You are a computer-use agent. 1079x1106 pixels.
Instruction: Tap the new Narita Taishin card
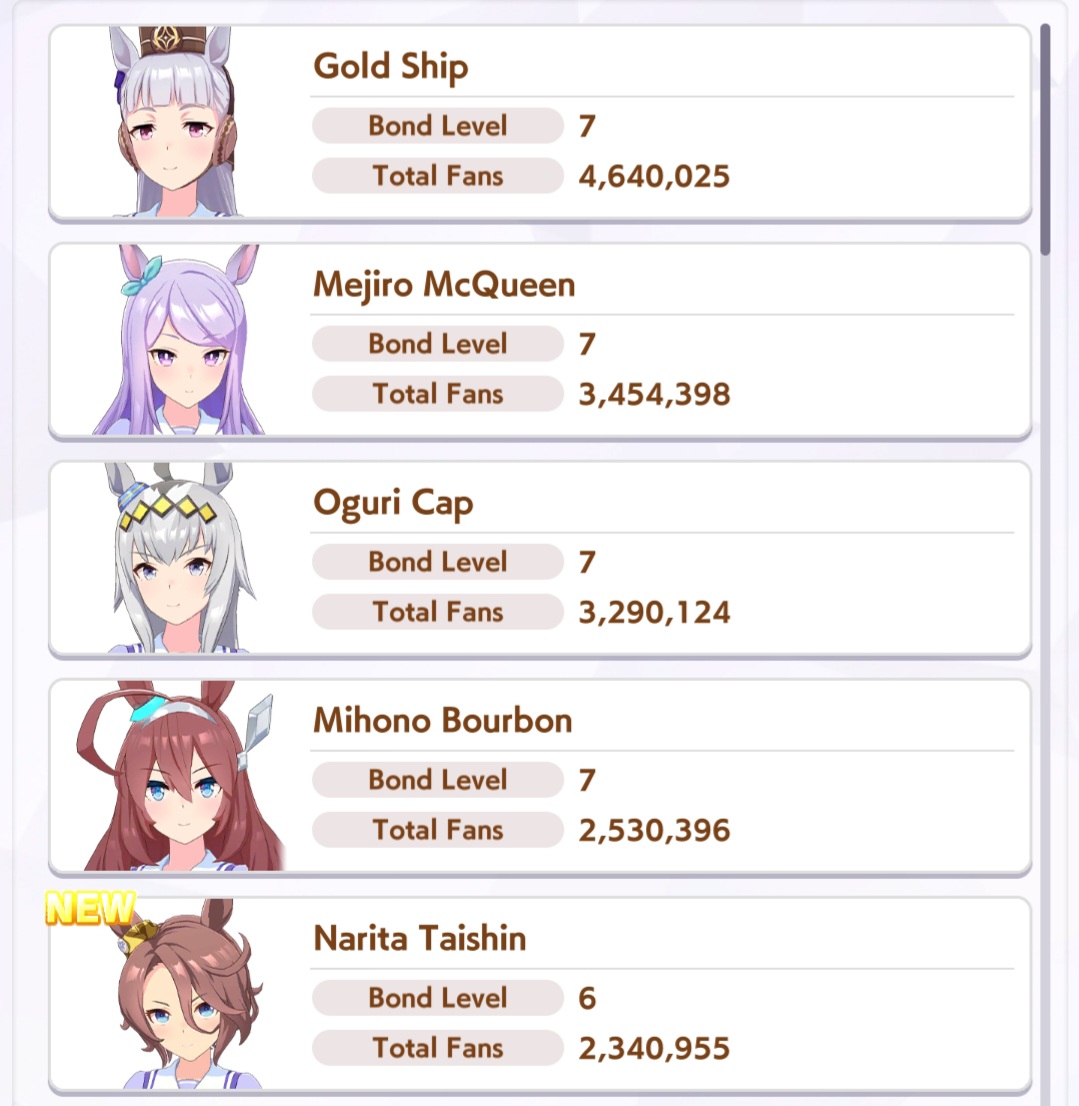tap(540, 994)
